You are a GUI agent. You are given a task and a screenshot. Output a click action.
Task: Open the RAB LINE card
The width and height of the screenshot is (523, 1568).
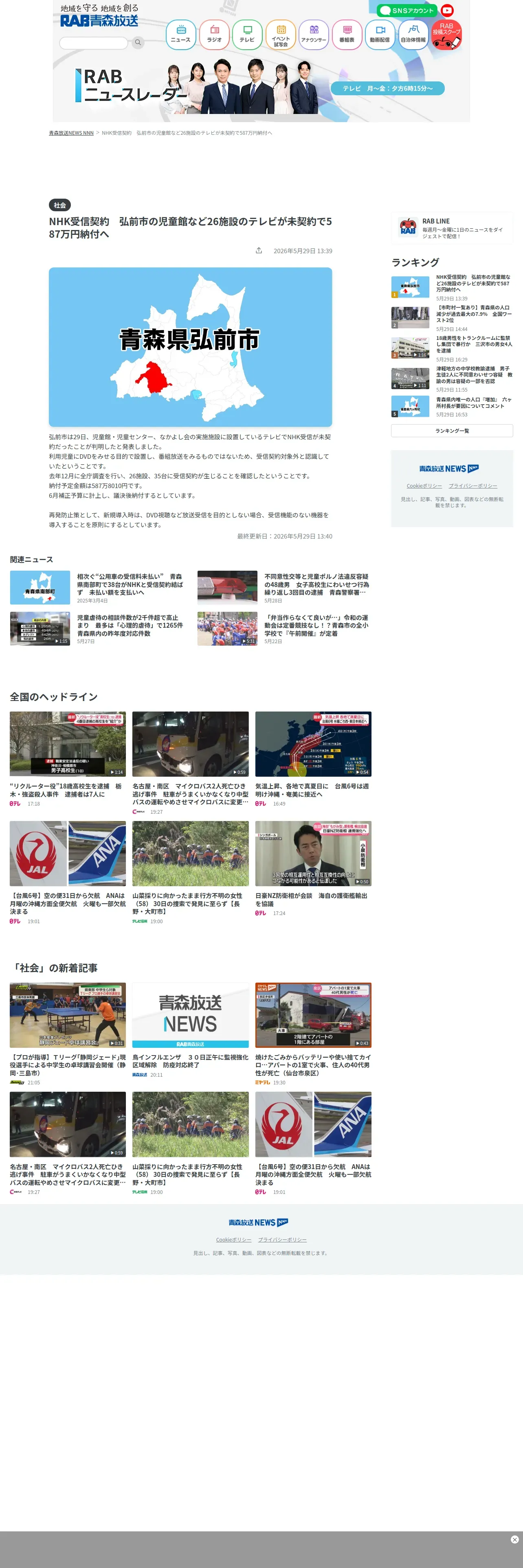[452, 228]
